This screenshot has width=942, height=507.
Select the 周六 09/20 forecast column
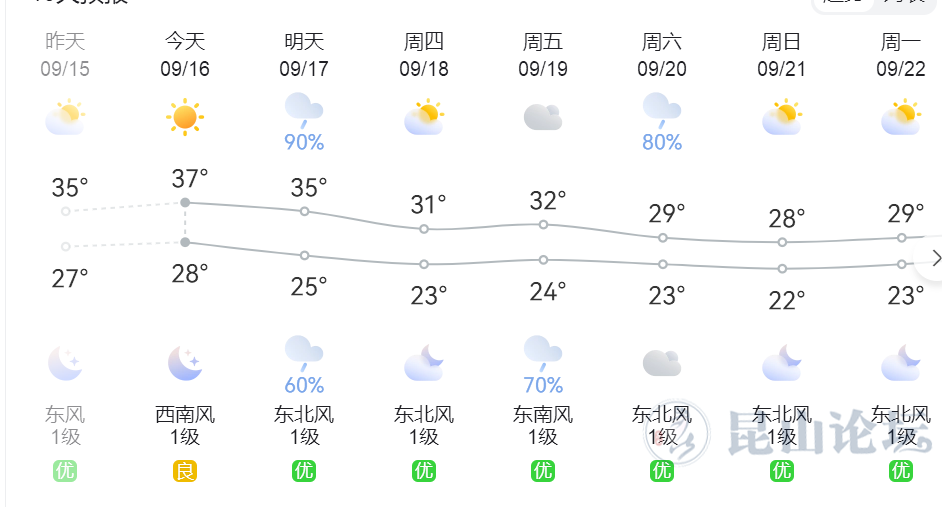(662, 55)
